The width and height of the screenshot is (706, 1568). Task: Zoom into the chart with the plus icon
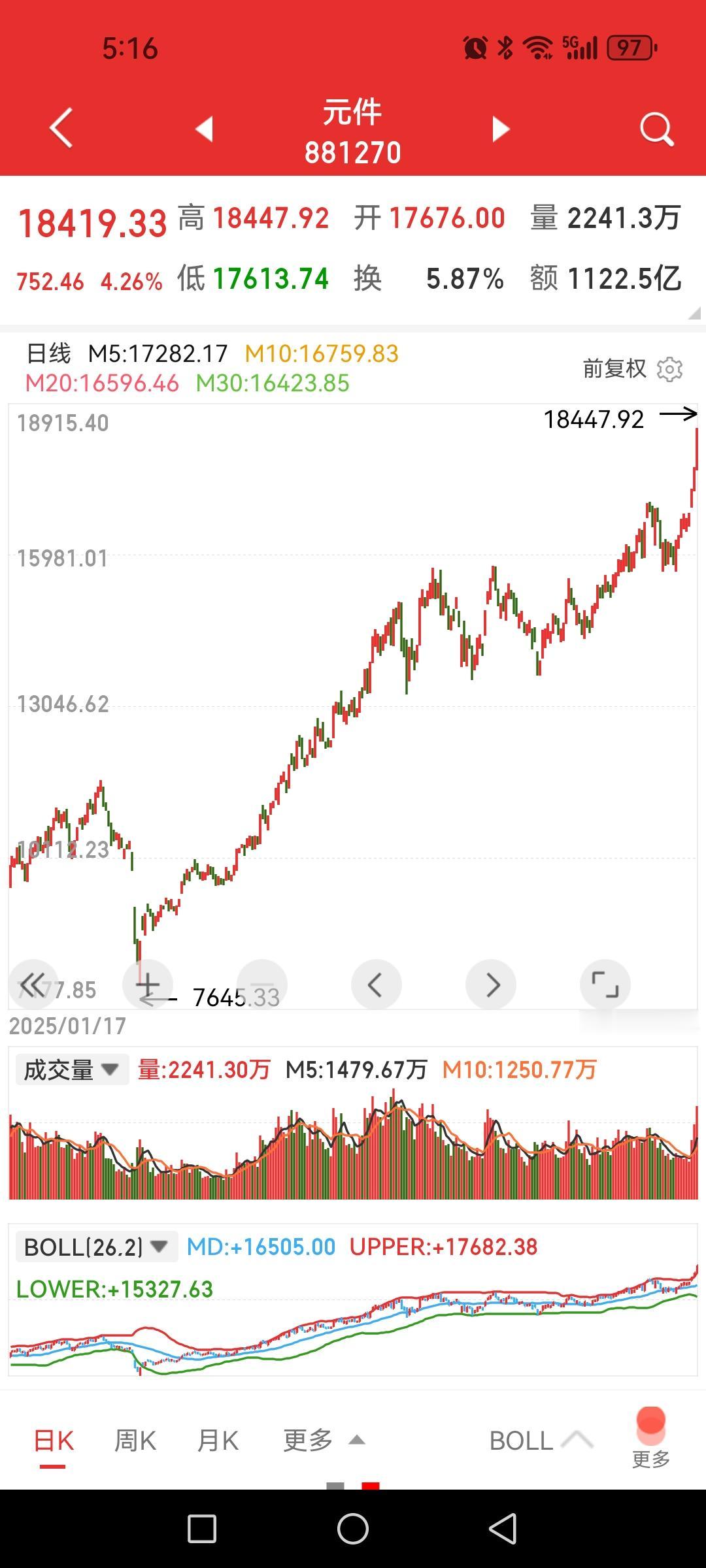pos(147,985)
